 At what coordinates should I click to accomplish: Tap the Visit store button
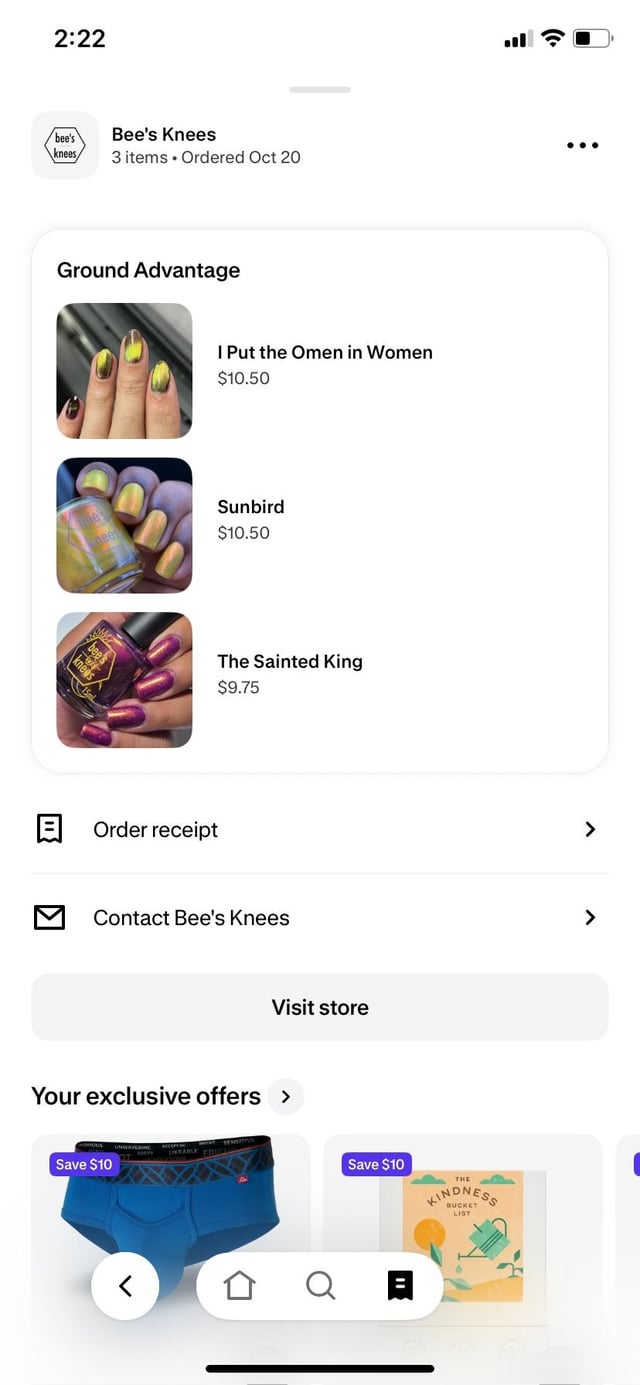click(320, 1007)
